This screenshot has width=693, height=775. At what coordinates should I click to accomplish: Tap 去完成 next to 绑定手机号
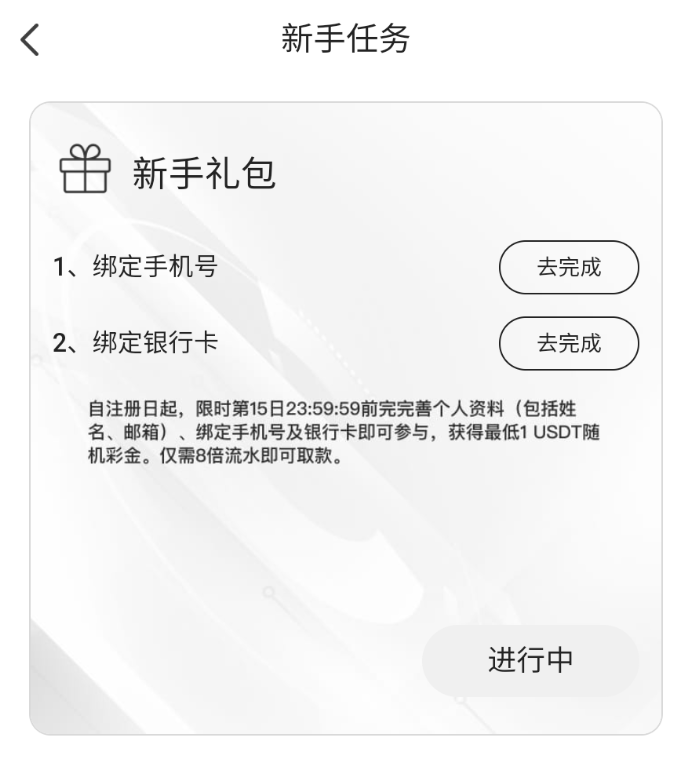tap(568, 267)
